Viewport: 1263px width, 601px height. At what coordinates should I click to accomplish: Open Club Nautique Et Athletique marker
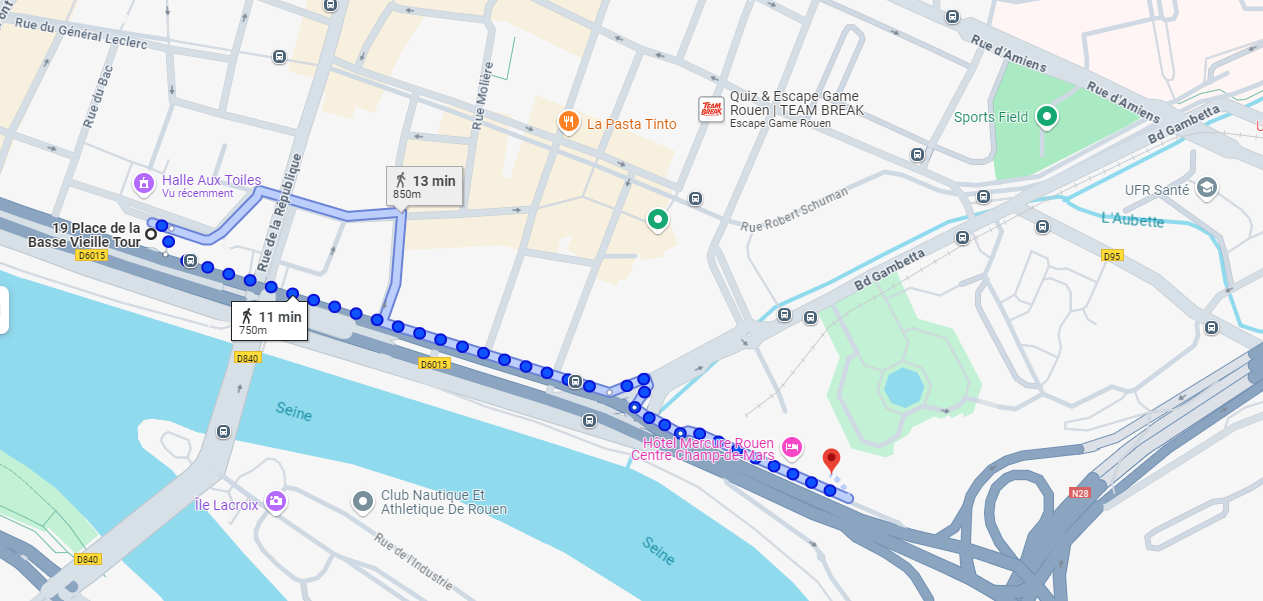363,501
